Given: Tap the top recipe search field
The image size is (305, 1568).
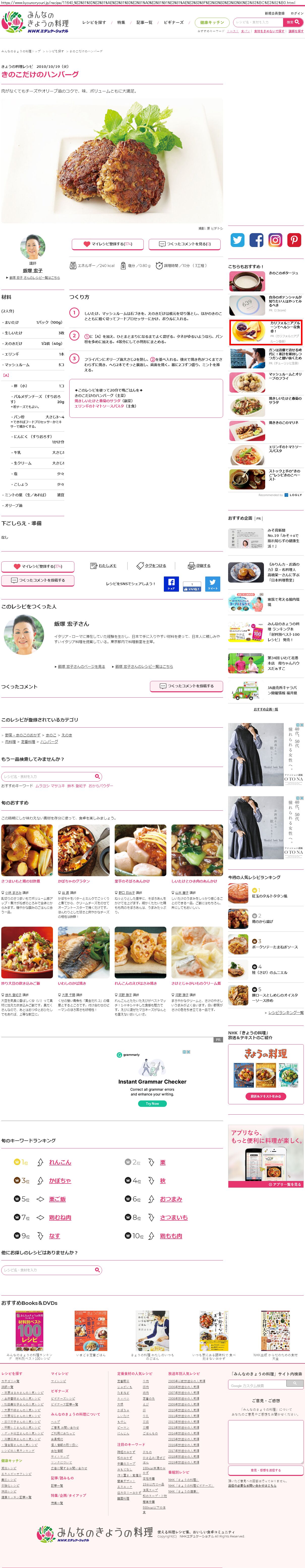Looking at the screenshot, I should (x=256, y=22).
